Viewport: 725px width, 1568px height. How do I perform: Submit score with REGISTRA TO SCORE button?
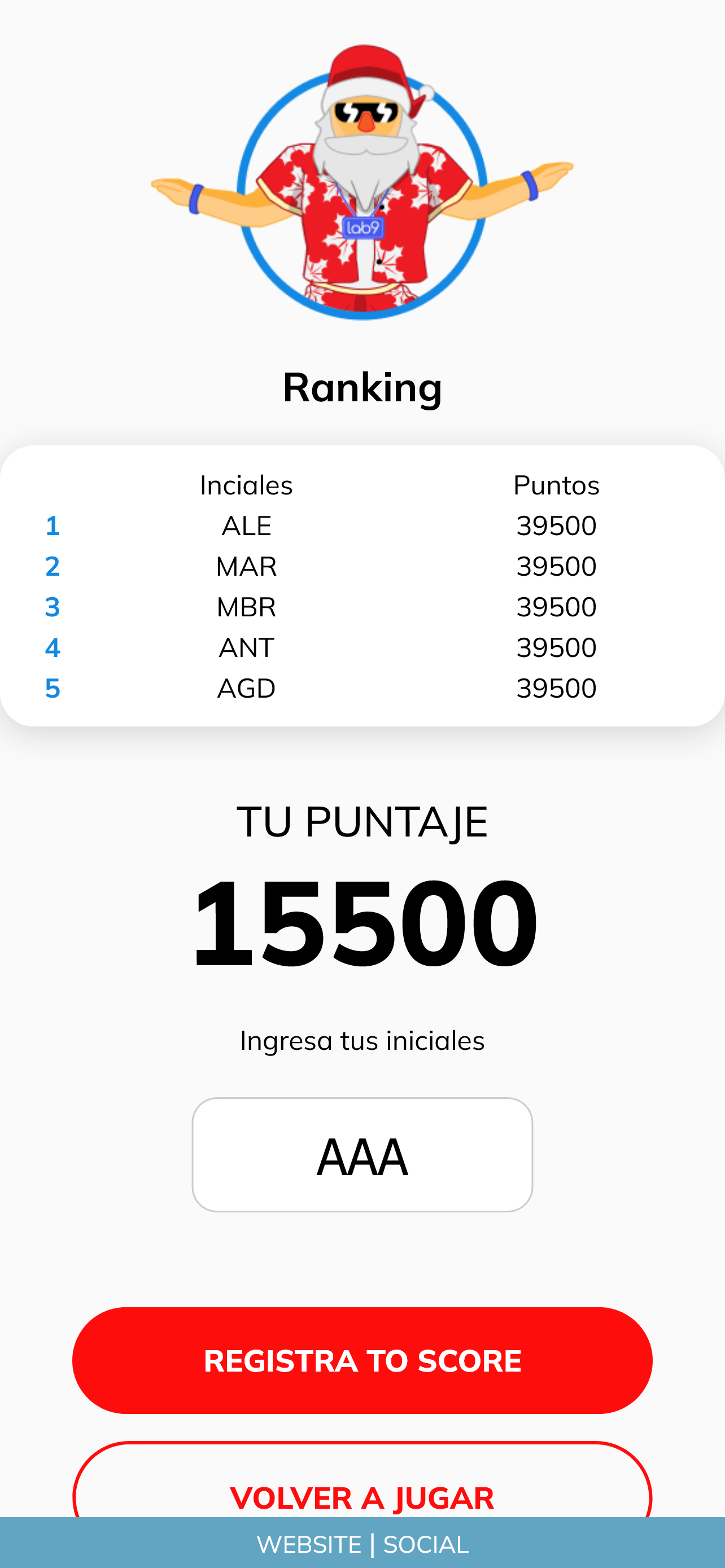(362, 1360)
